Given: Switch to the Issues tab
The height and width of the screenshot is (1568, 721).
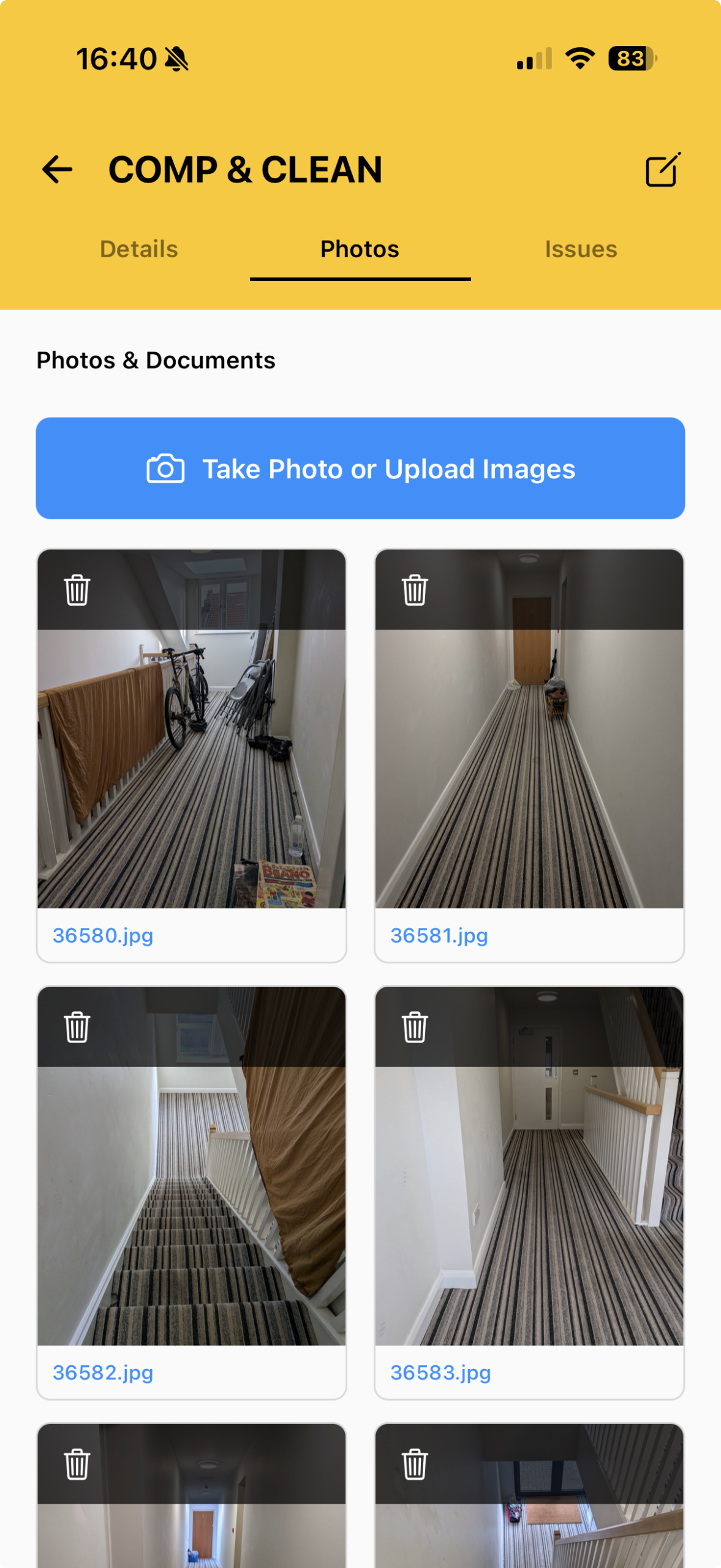Looking at the screenshot, I should point(581,249).
